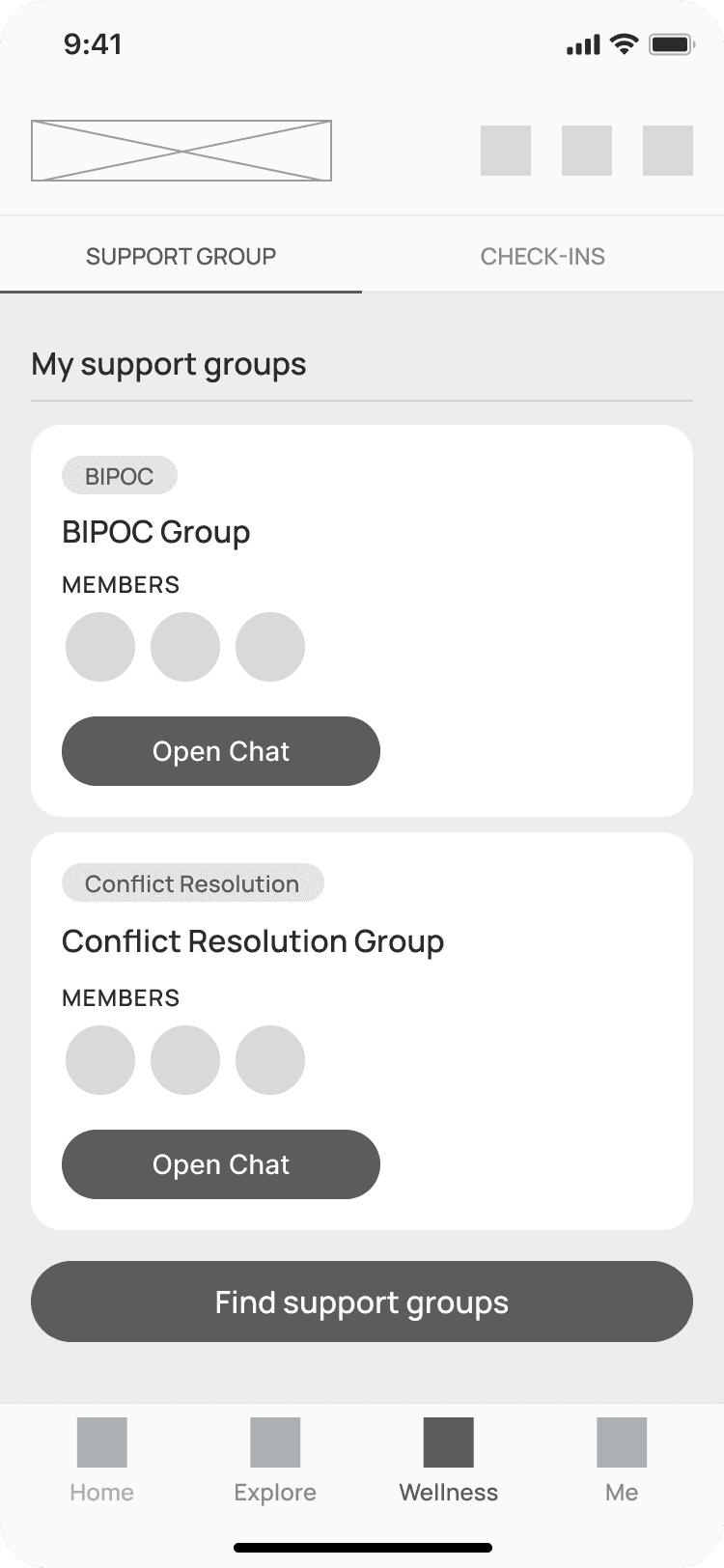Click the middle header icon

(587, 151)
